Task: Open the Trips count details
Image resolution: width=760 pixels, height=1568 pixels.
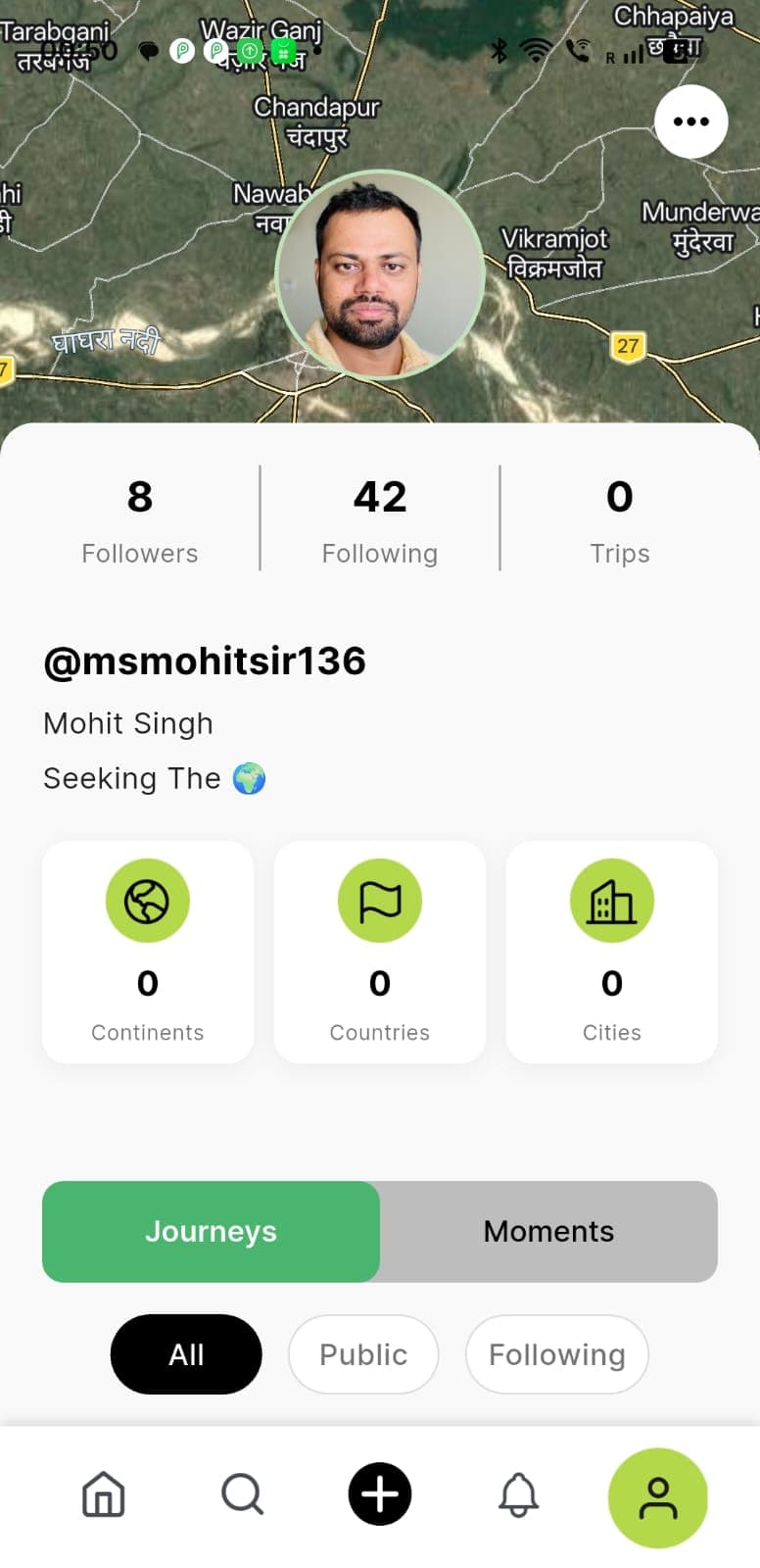Action: [x=619, y=518]
